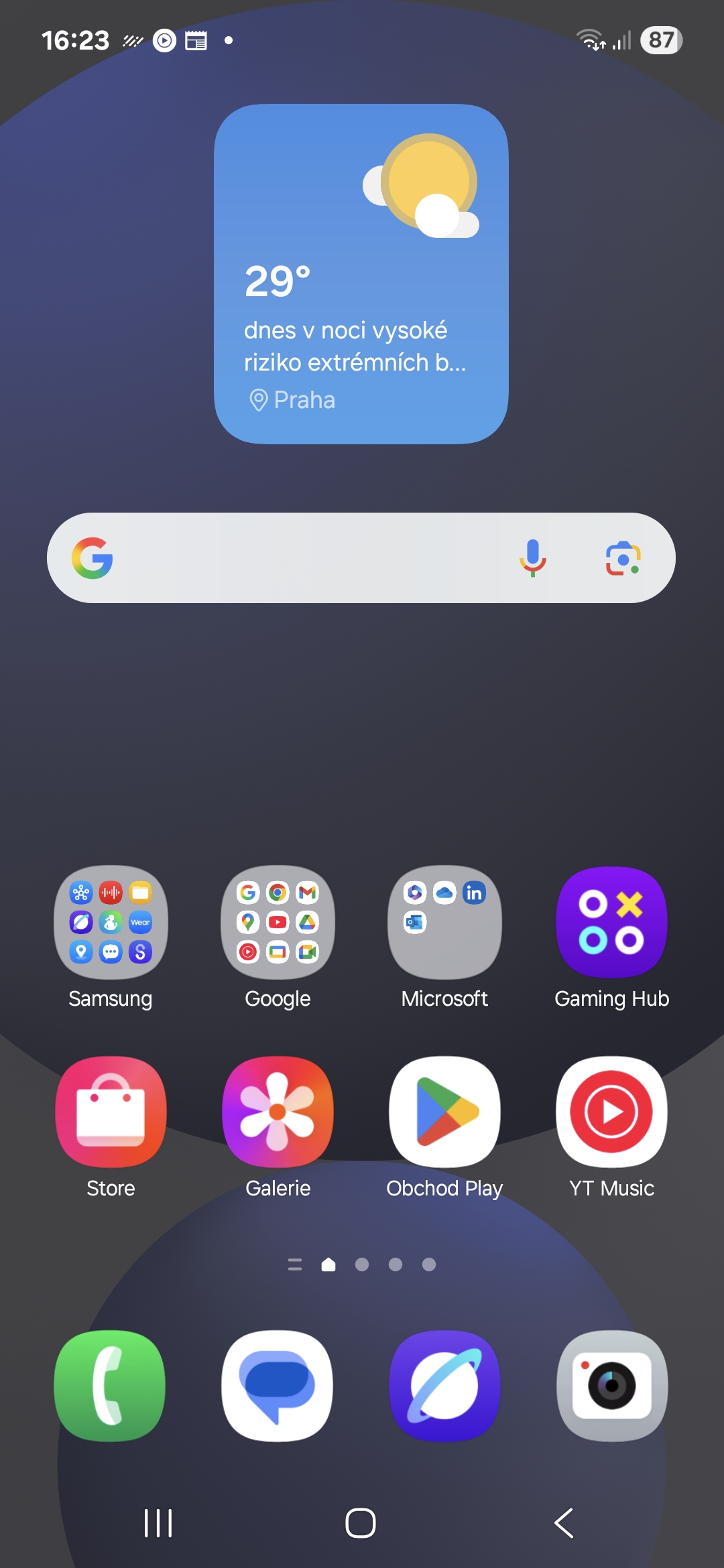The width and height of the screenshot is (724, 1568).
Task: Start voice search via the microphone icon
Action: tap(533, 558)
